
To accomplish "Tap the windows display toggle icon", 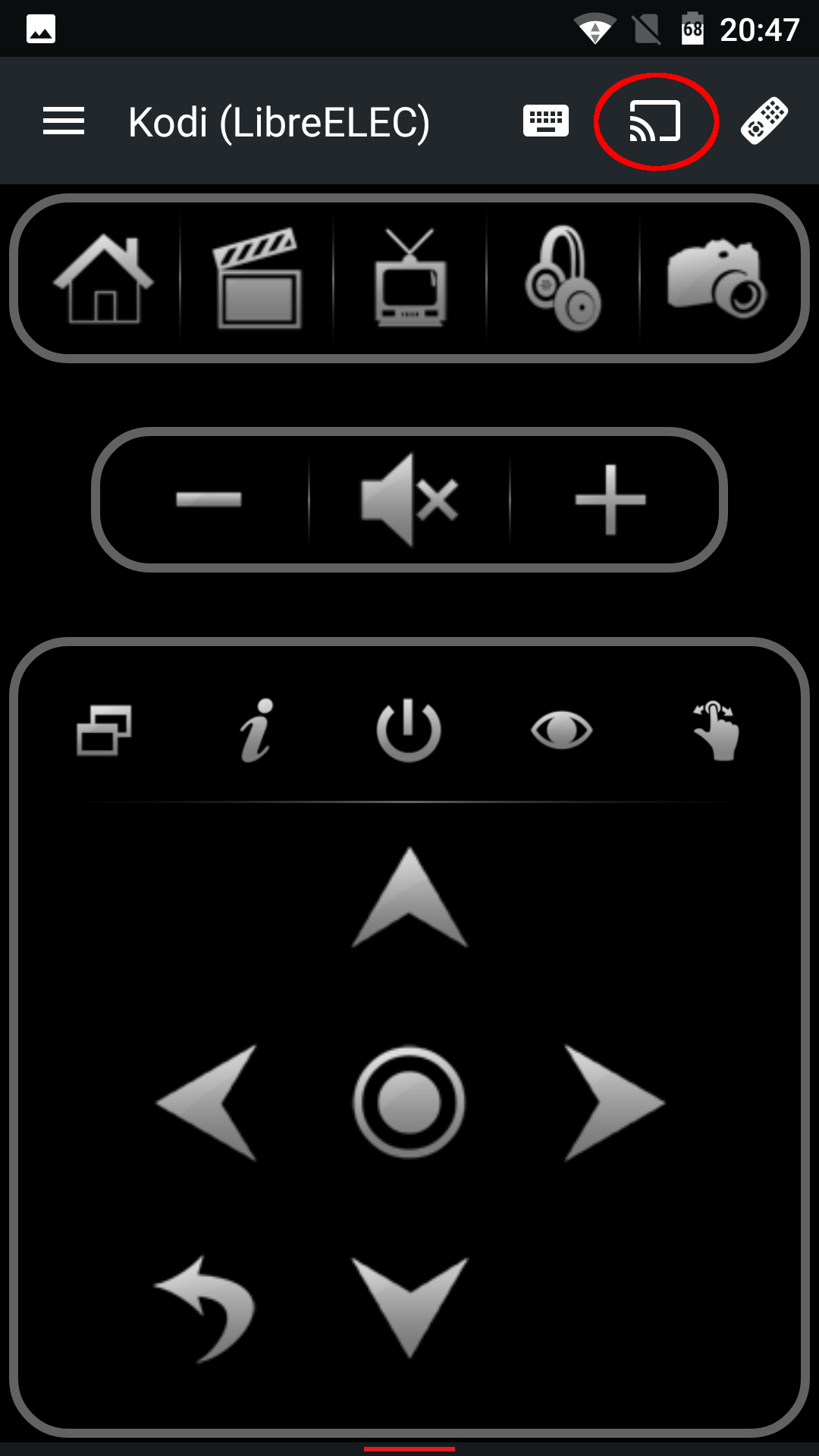I will 104,730.
